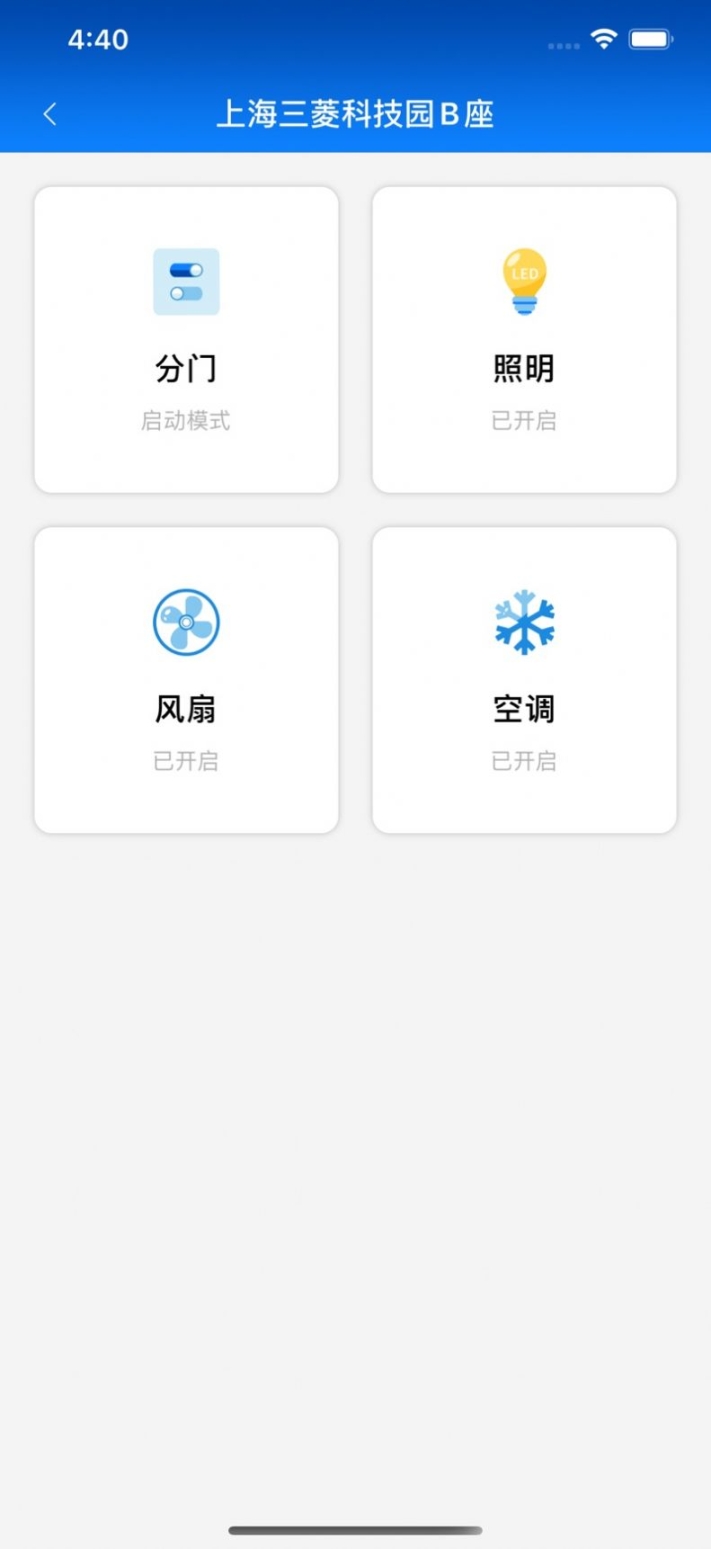Screen dimensions: 711x1549
Task: Open the 空调 air conditioner card
Action: [x=524, y=680]
